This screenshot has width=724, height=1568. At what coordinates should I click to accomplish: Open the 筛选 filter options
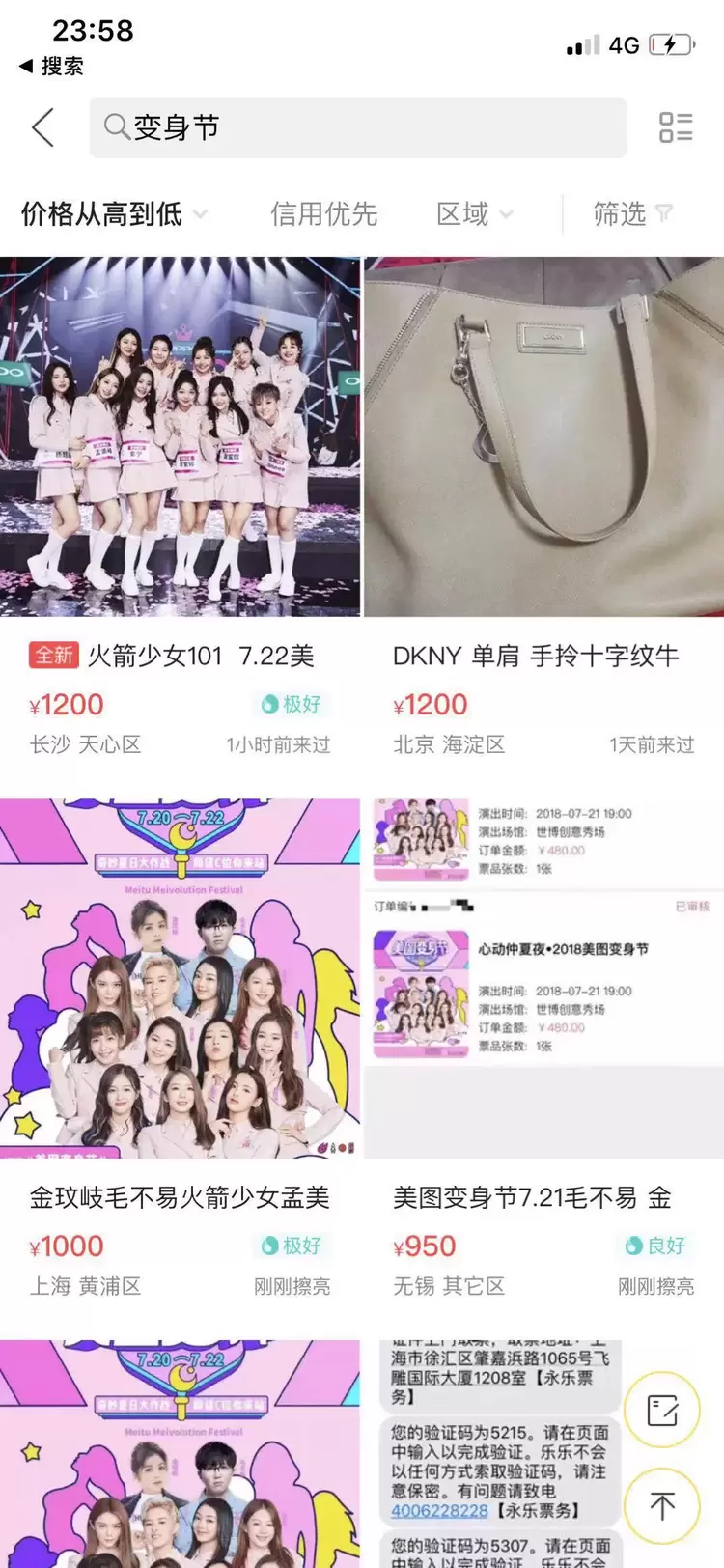(x=631, y=213)
